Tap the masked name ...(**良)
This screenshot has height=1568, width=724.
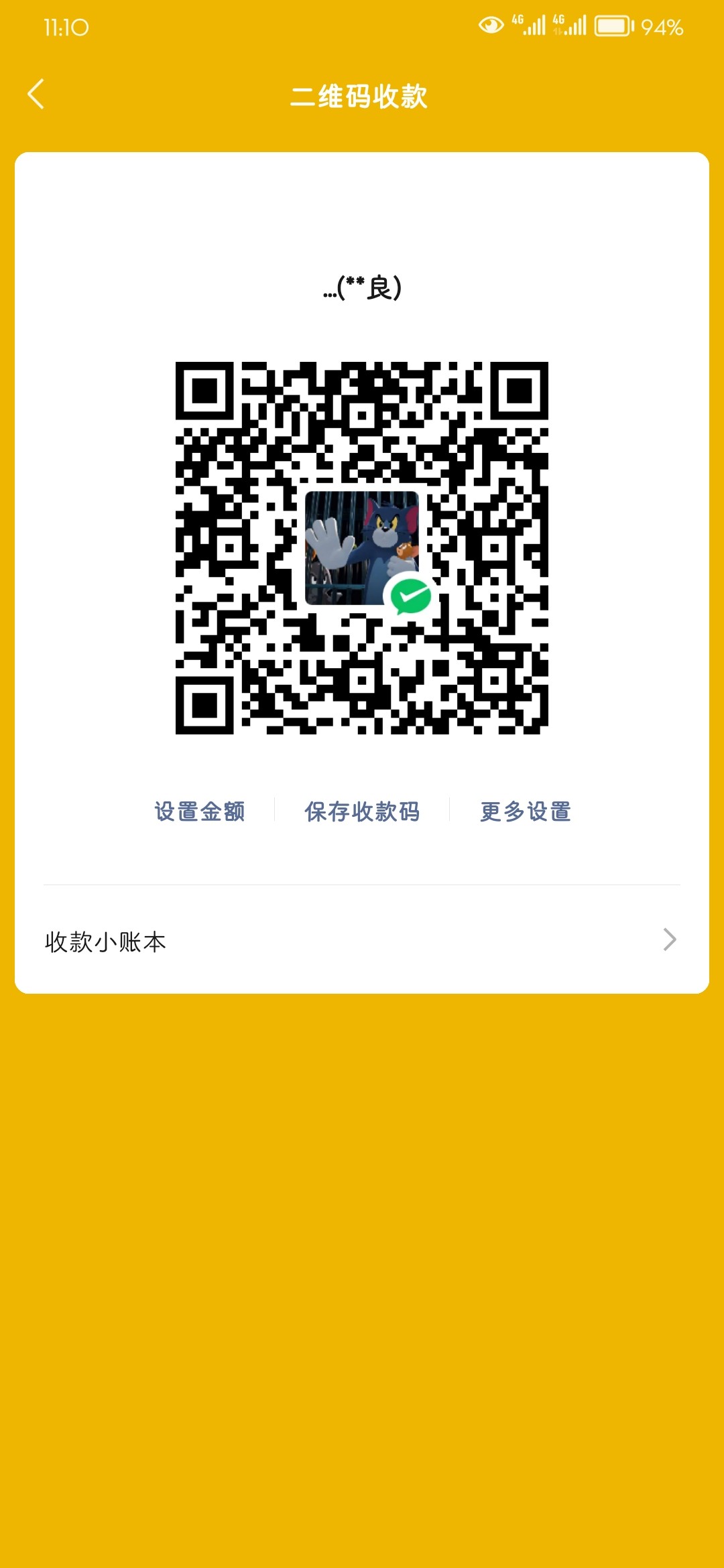pos(362,287)
